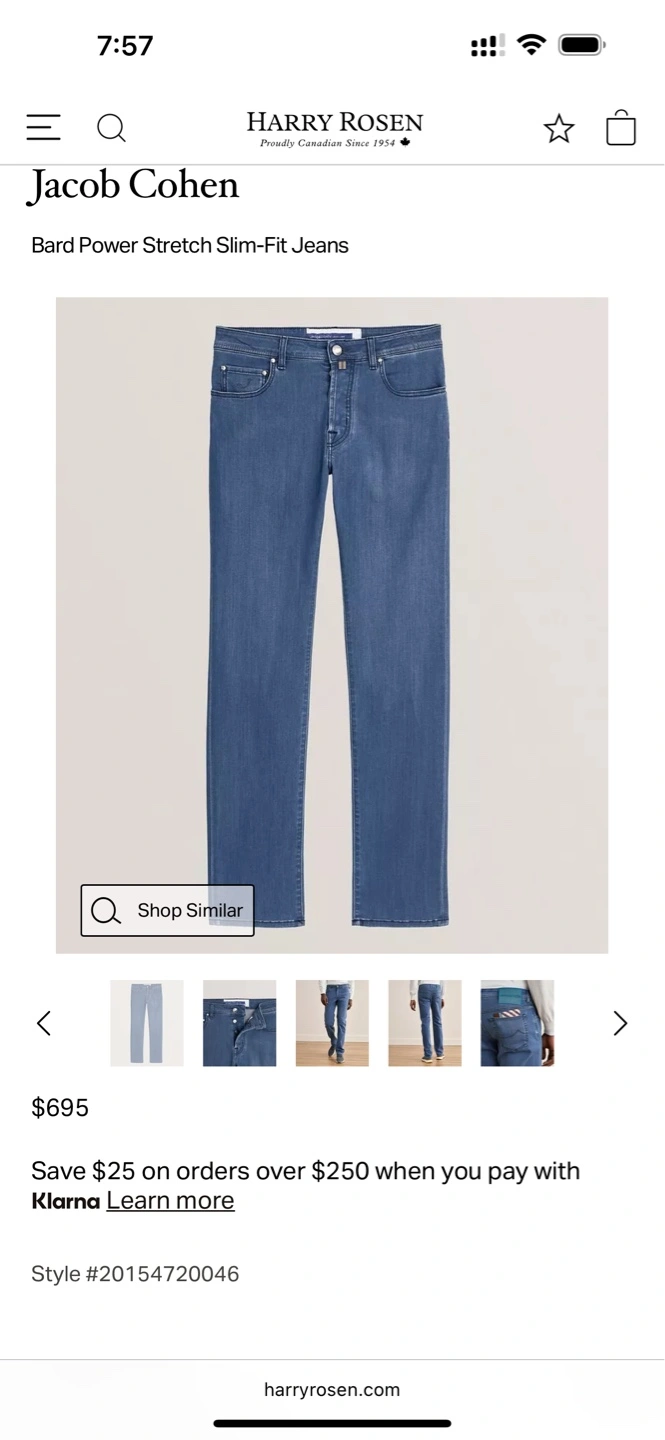Tap the Harry Rosen logo to go home
Image resolution: width=665 pixels, height=1440 pixels.
pos(334,129)
